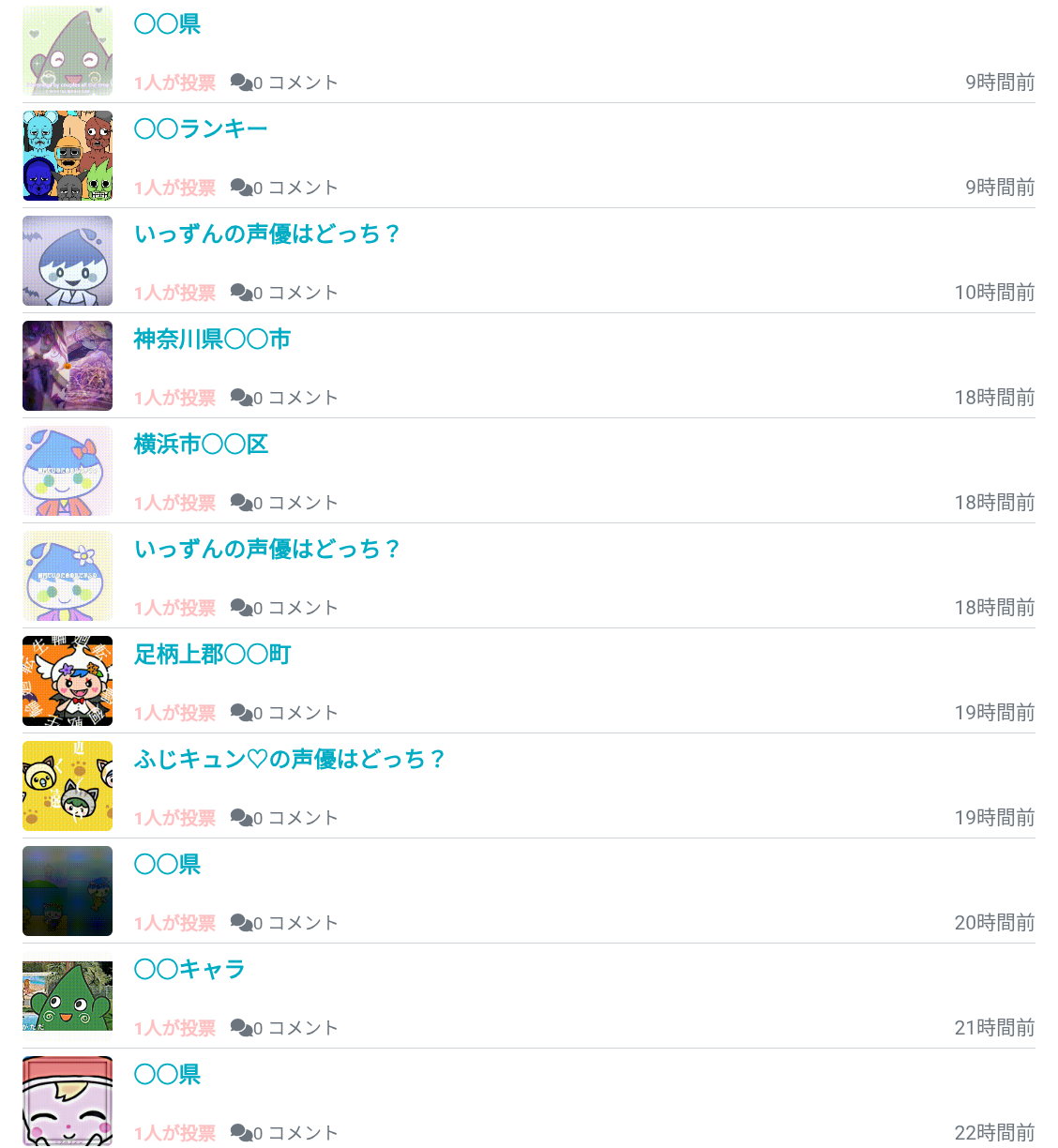Click the blue character group thumbnail beside 〇〇ランキー

point(67,156)
